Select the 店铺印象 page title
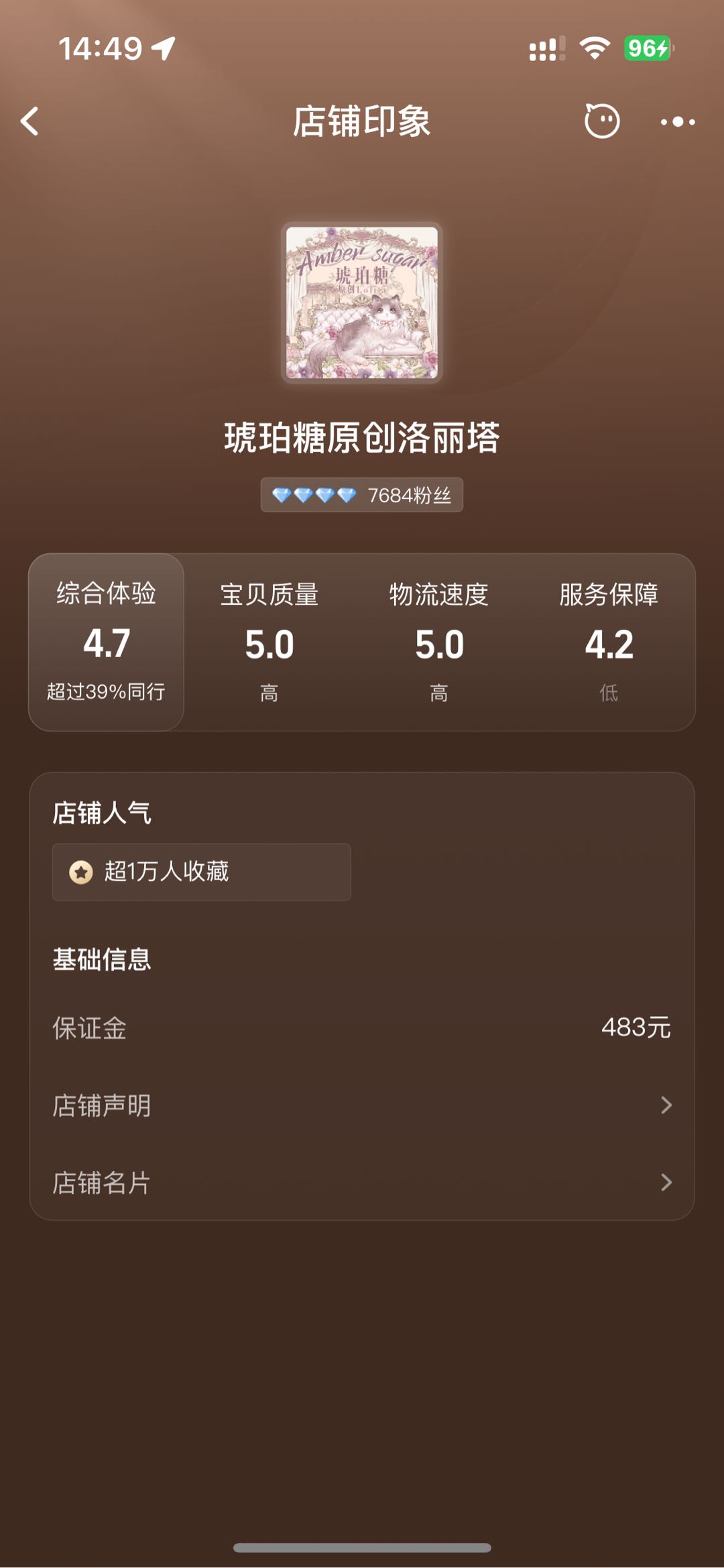Screen dimensions: 724x1568 [x=362, y=121]
